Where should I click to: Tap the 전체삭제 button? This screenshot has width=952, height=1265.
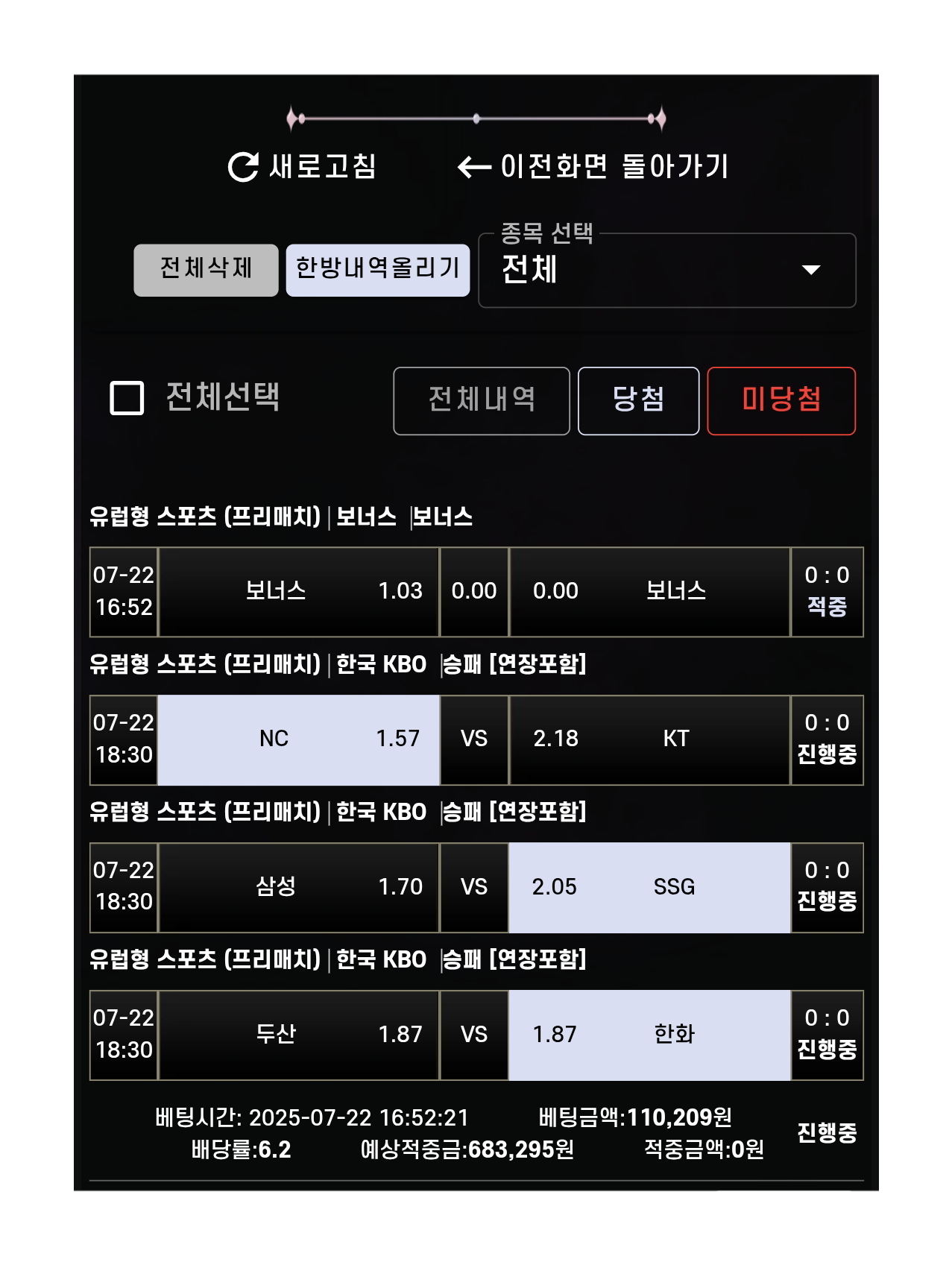(x=206, y=269)
